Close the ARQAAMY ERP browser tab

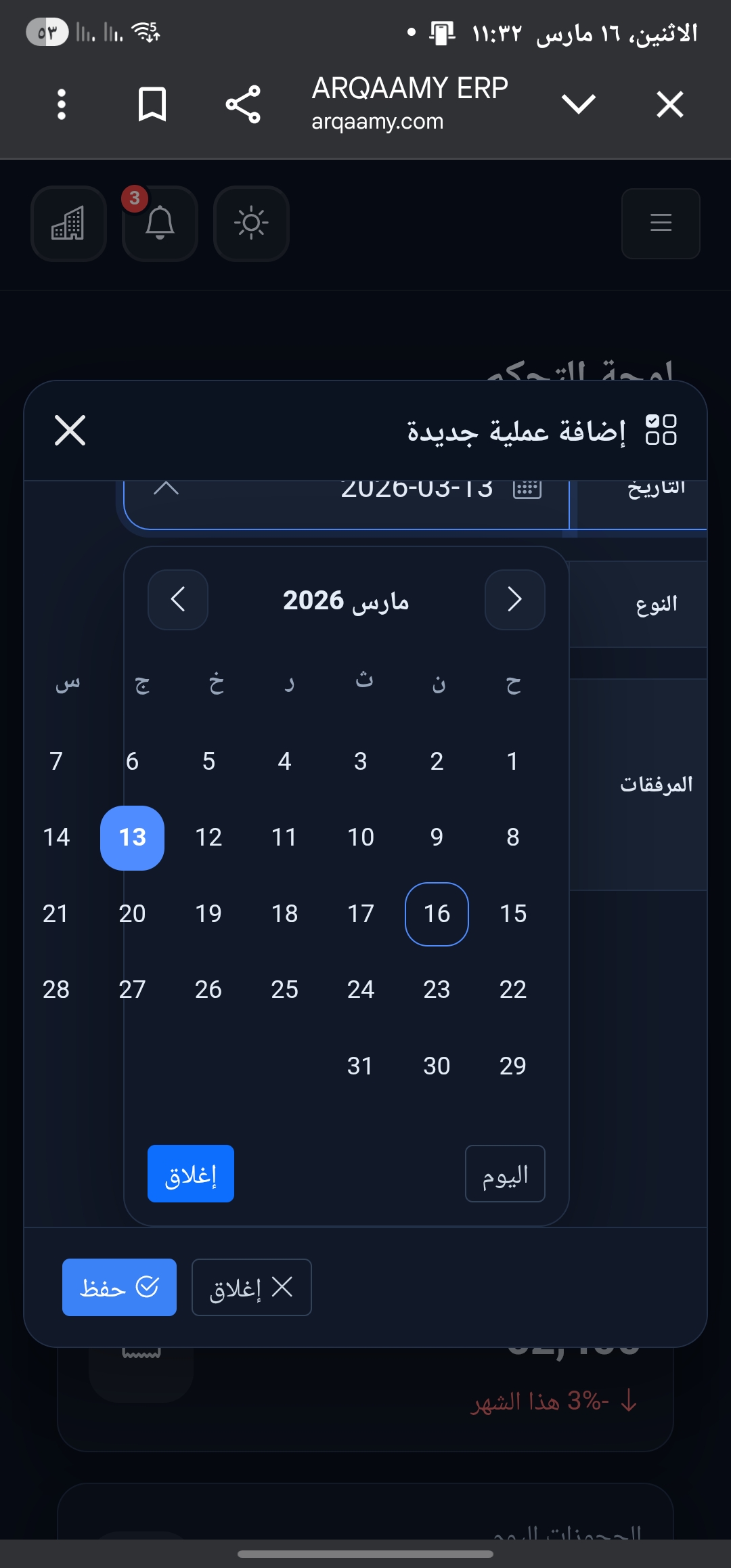[x=669, y=105]
